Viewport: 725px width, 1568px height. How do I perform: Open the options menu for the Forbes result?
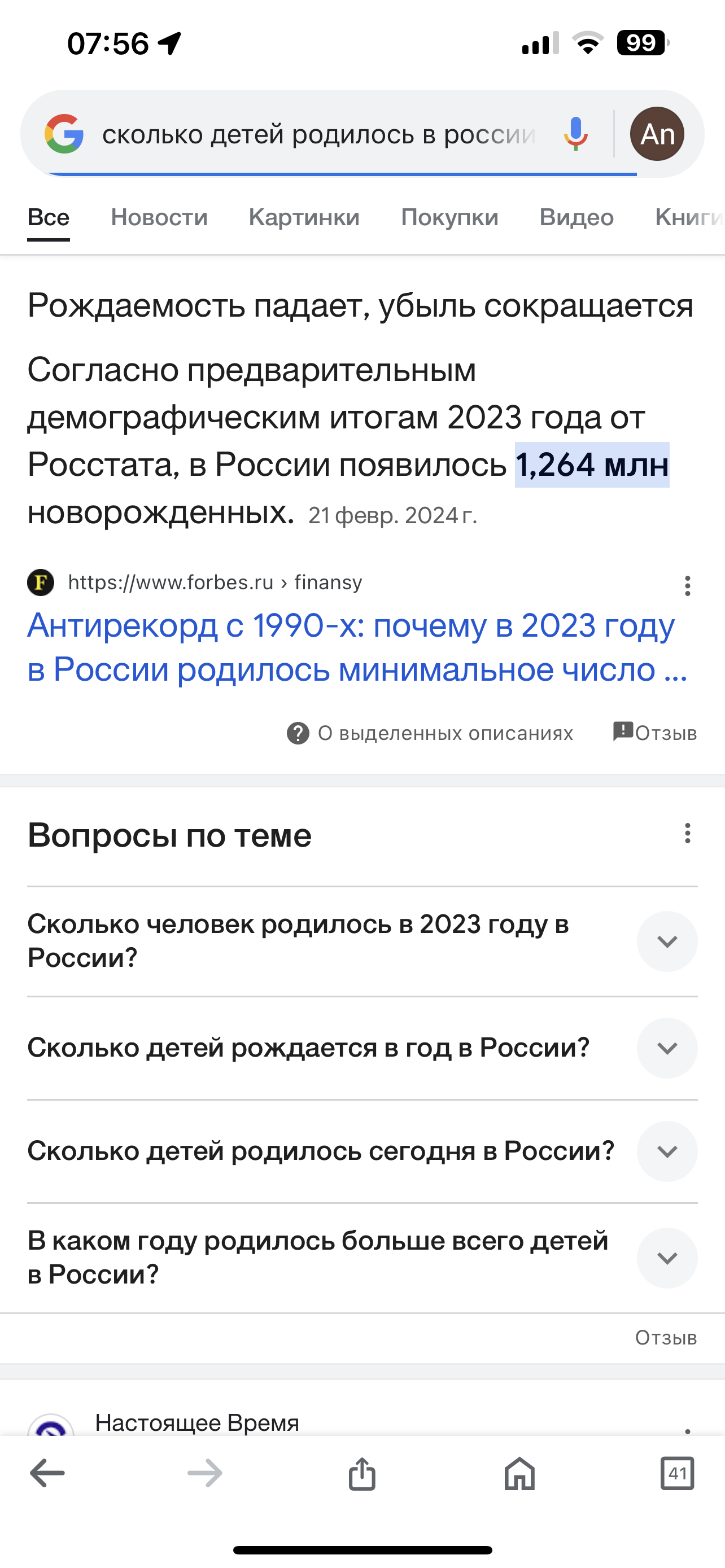687,585
